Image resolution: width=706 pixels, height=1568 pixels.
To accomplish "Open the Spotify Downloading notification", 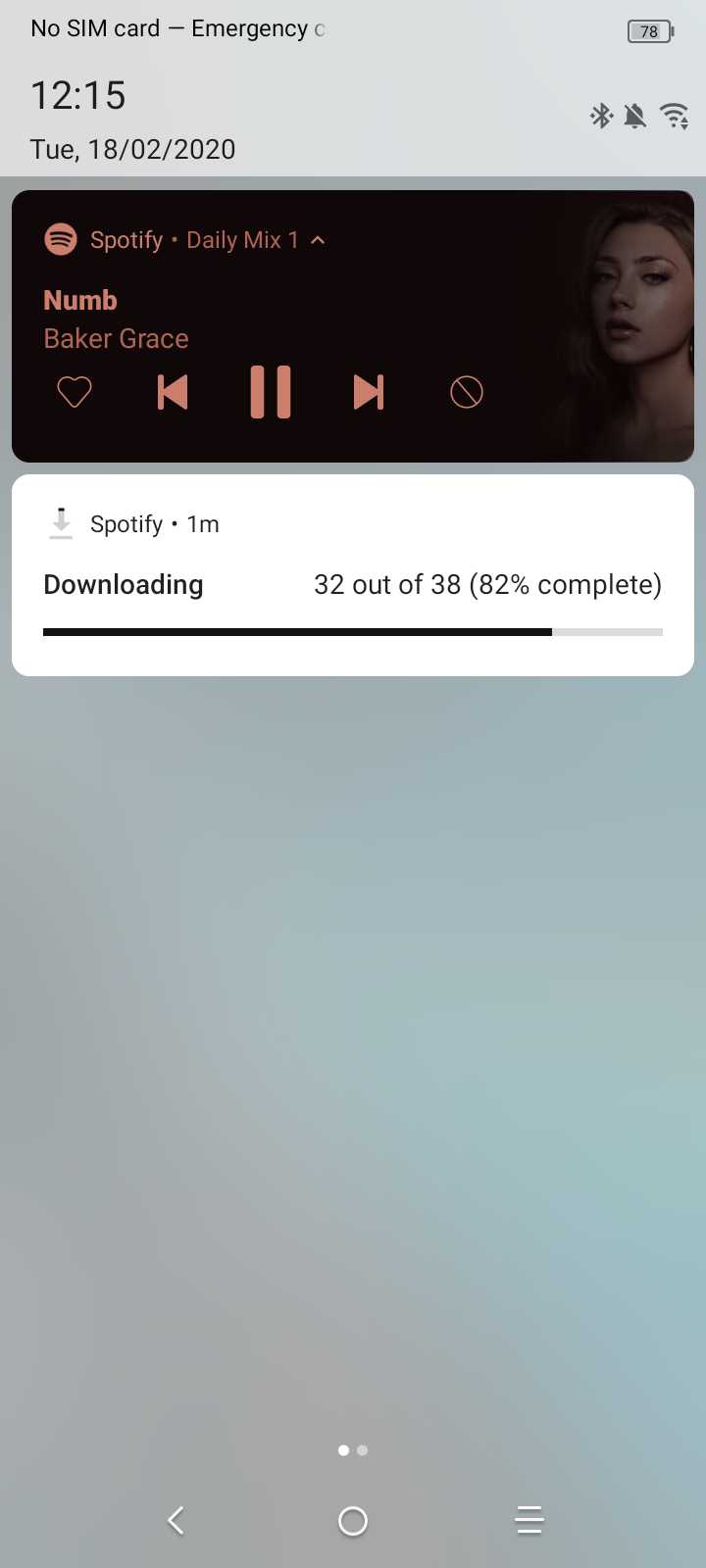I will click(353, 575).
